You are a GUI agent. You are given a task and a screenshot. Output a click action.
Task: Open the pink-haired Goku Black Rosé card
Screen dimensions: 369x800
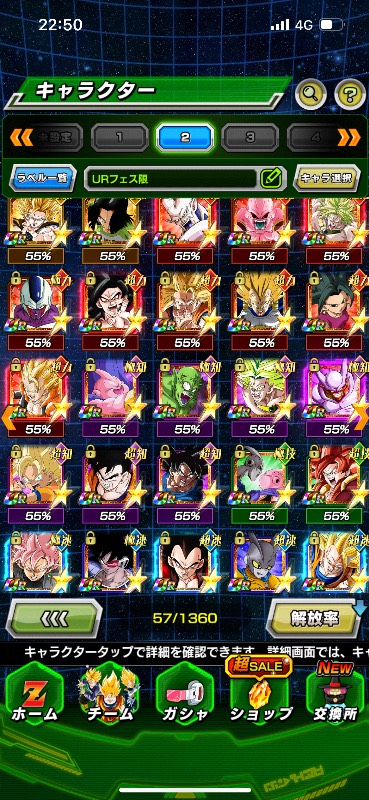(38, 561)
